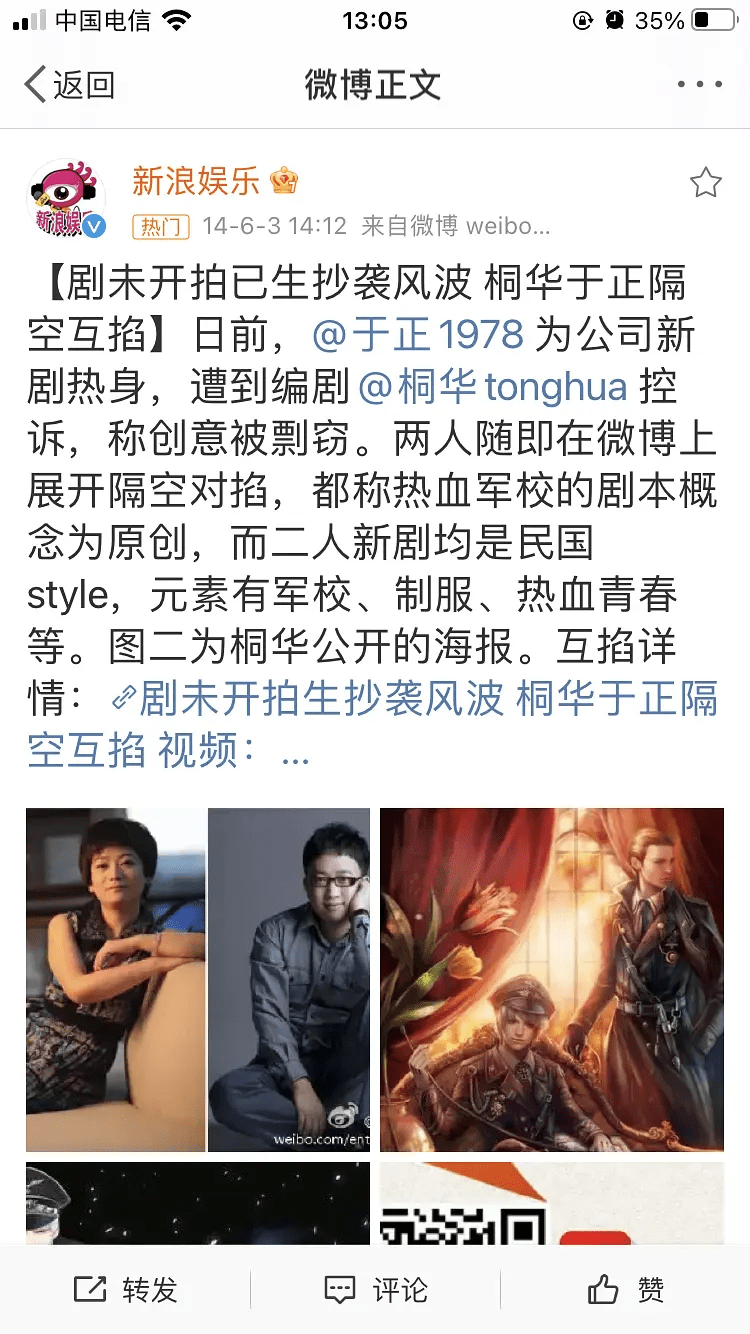Image resolution: width=750 pixels, height=1334 pixels.
Task: Open the link 剧未开拍生抄袭风波
Action: point(320,699)
